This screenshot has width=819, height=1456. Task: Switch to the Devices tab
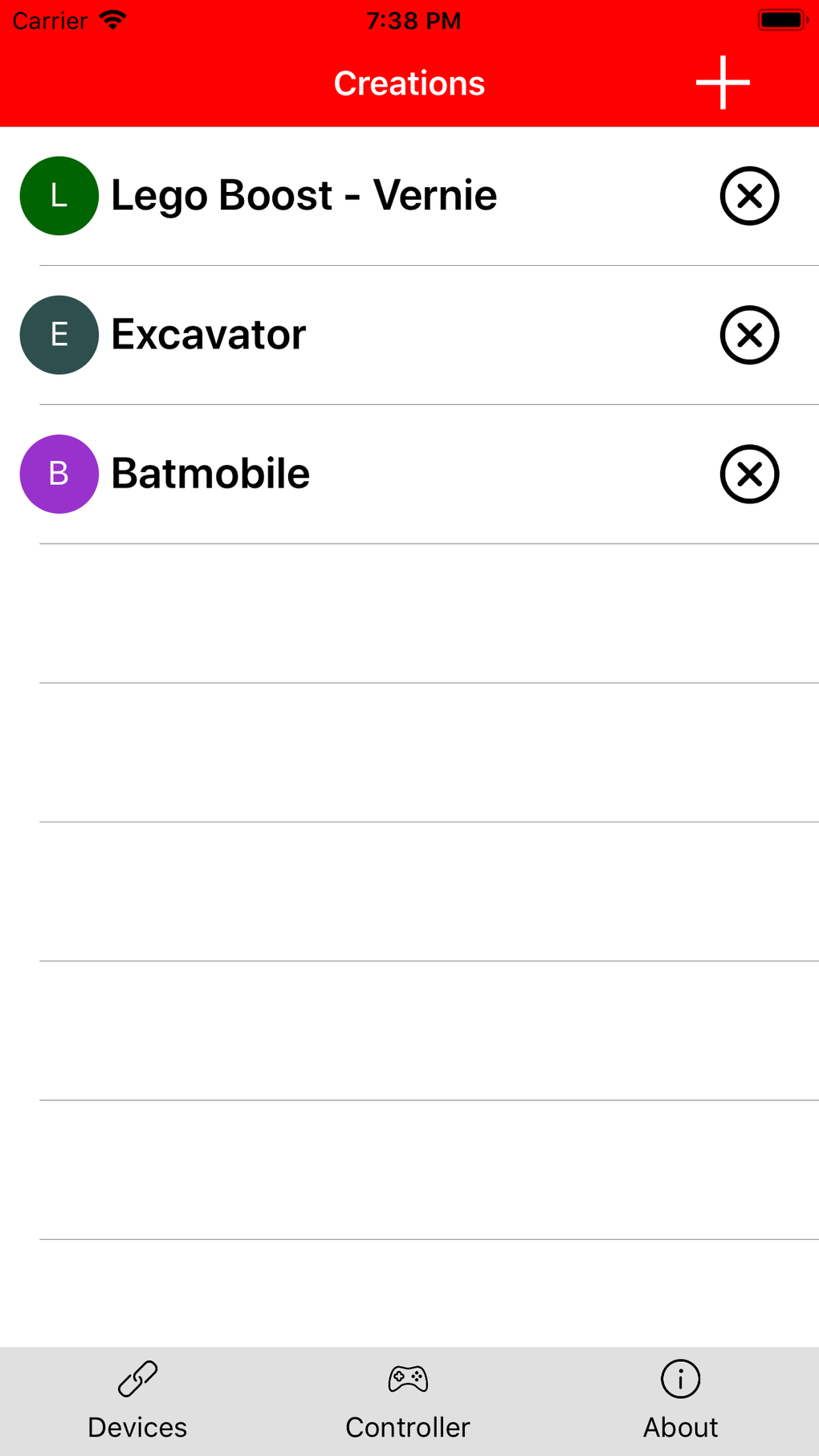(137, 1401)
